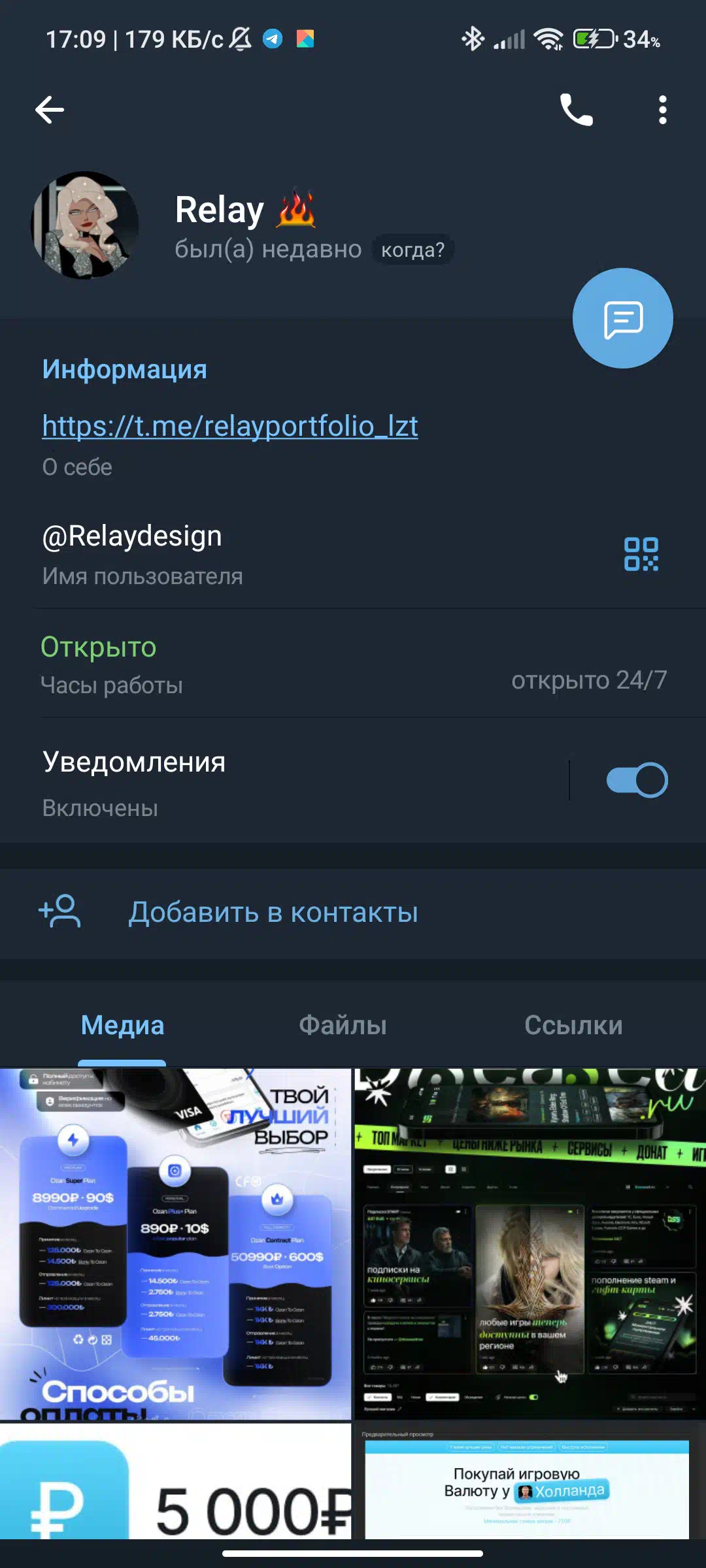Screen dimensions: 706x1568
Task: View Relay's profile photo
Action: tap(85, 225)
